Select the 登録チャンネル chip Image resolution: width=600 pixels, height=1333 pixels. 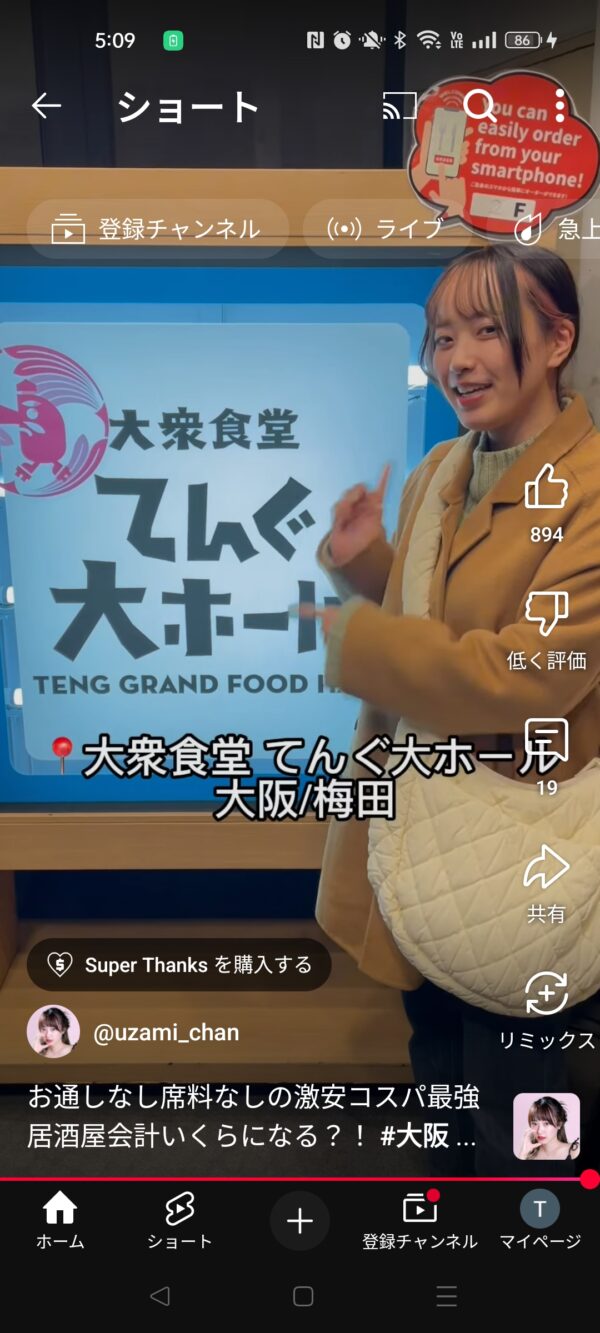pyautogui.click(x=157, y=229)
